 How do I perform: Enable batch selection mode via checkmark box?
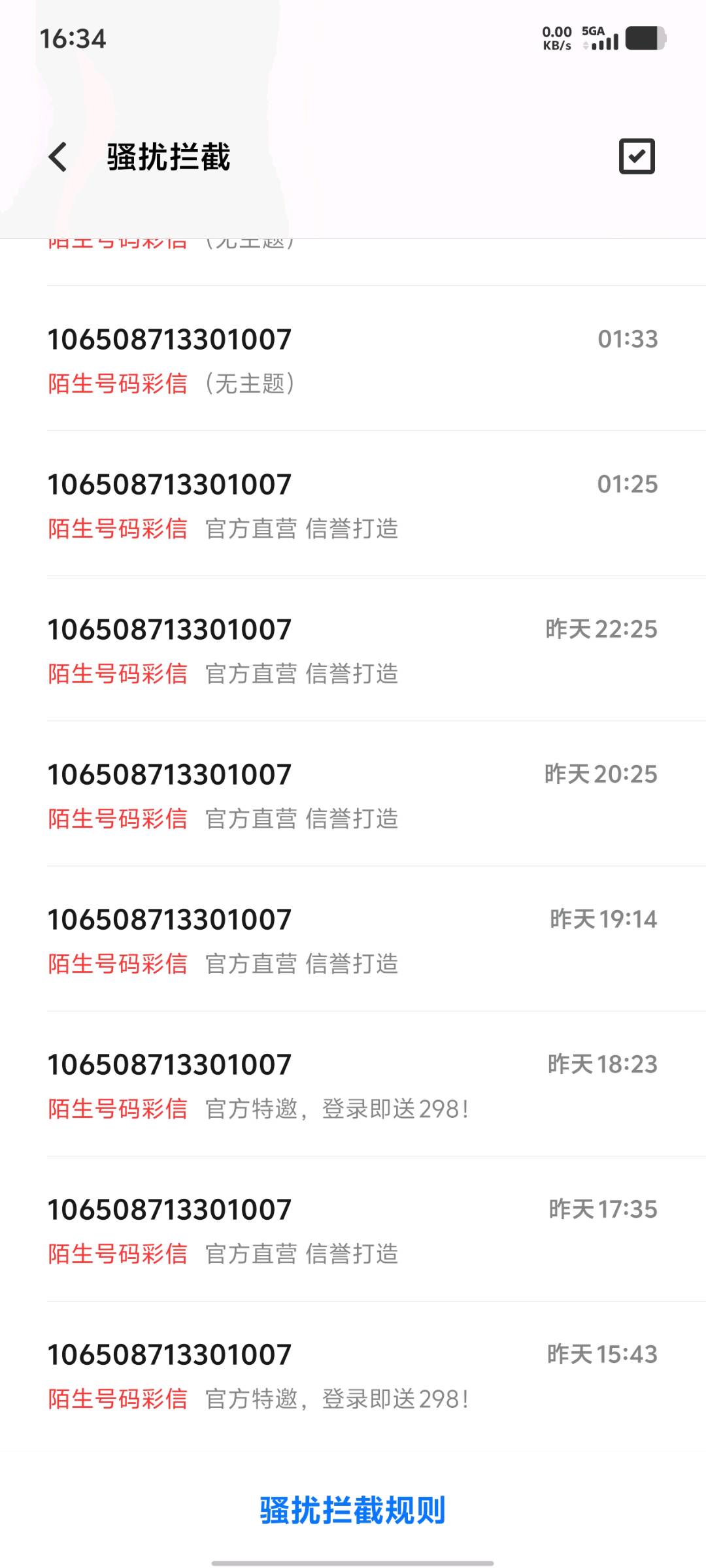click(x=635, y=157)
